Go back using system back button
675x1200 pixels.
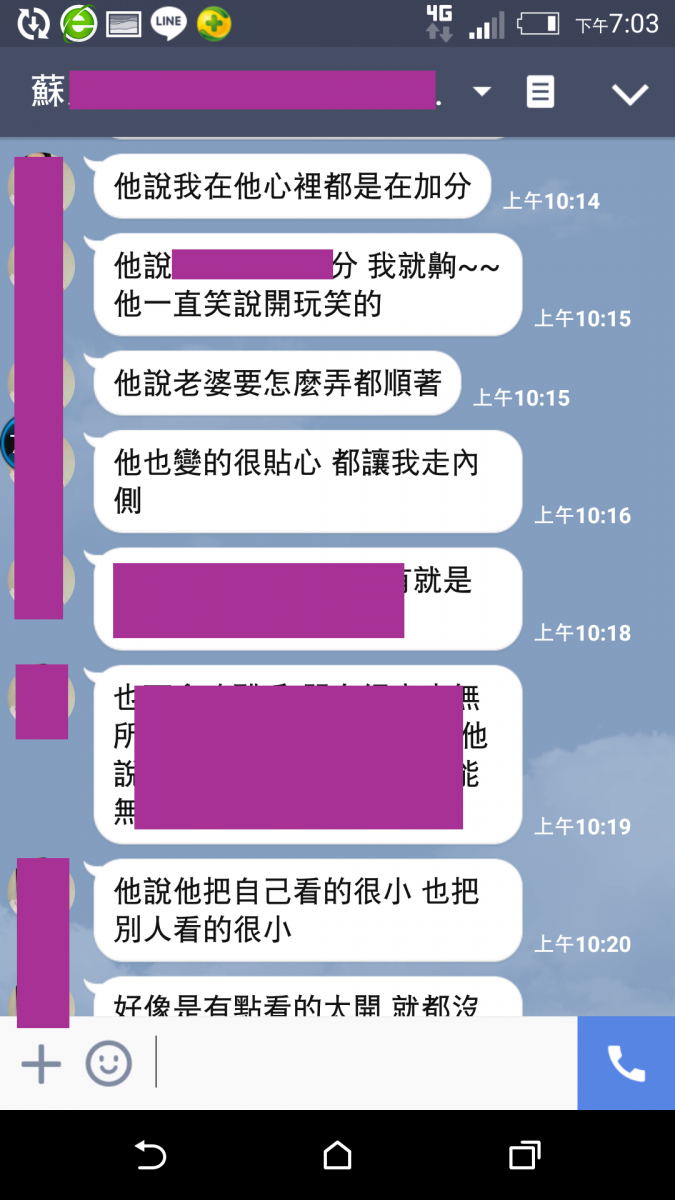tap(150, 1155)
